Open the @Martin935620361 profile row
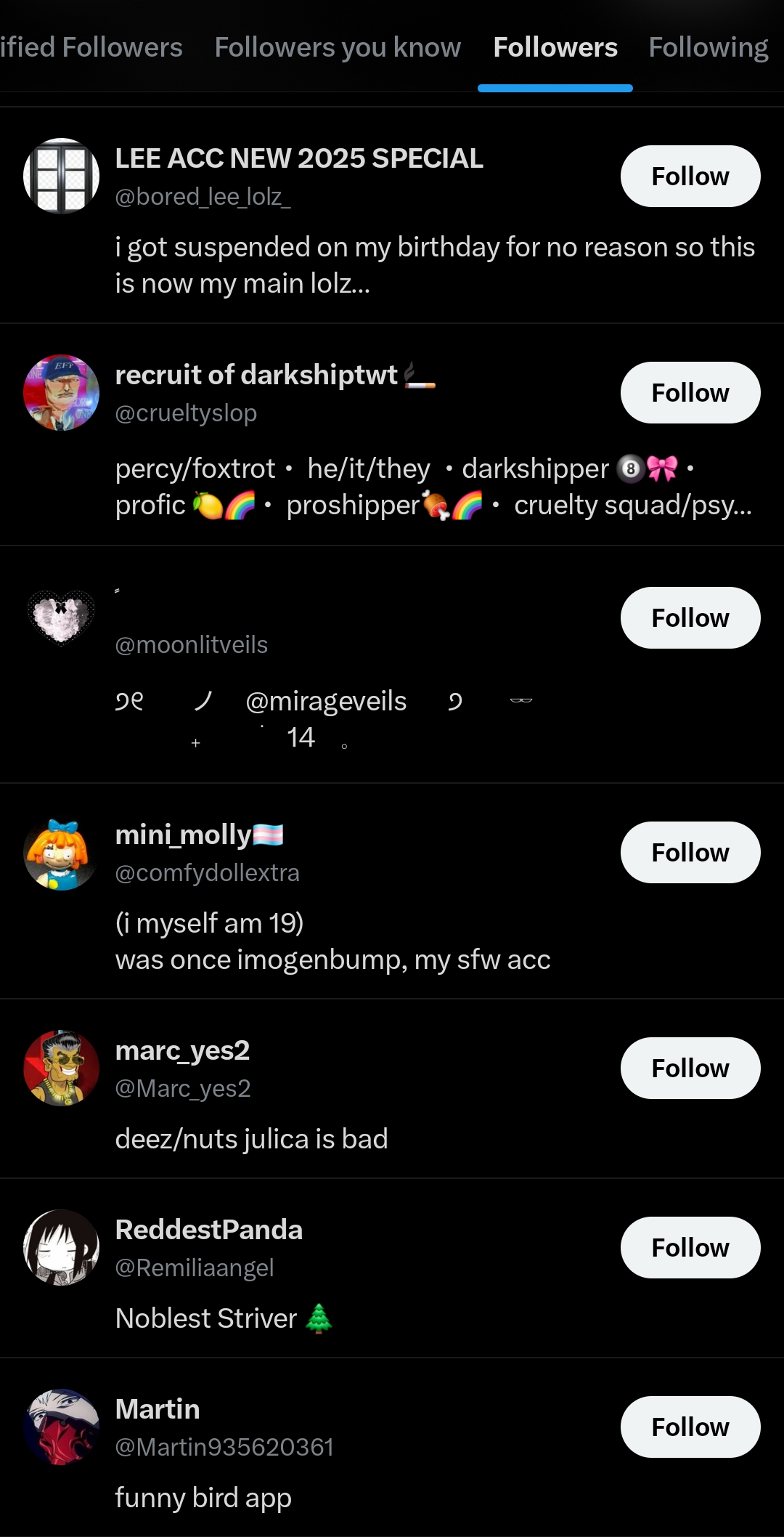784x1537 pixels. tap(392, 1447)
